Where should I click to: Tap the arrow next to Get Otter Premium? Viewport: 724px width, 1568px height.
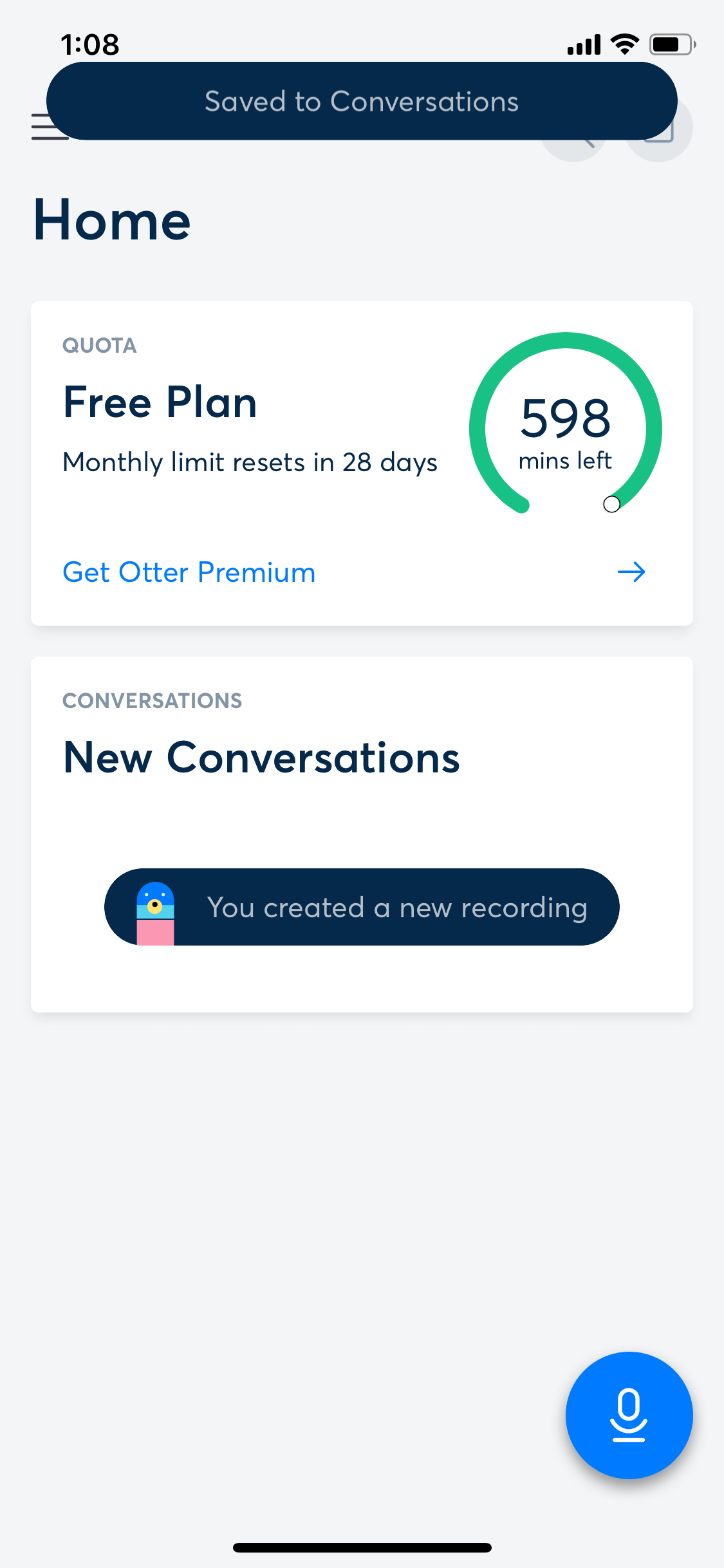(631, 572)
